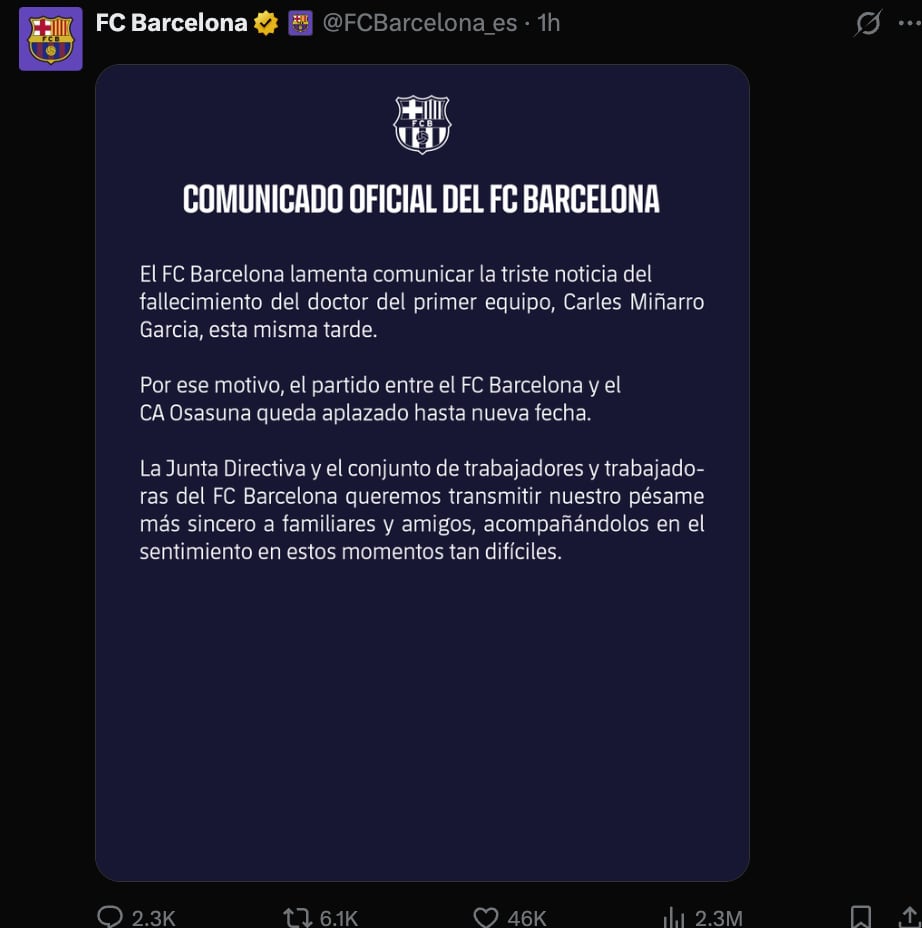The image size is (922, 928).
Task: Open FC Barcelona's profile picture
Action: (x=50, y=39)
